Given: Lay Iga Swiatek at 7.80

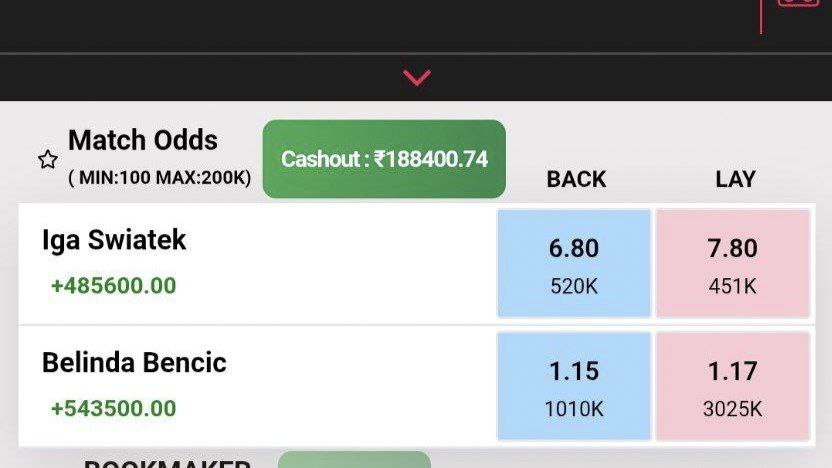Looking at the screenshot, I should point(733,264).
